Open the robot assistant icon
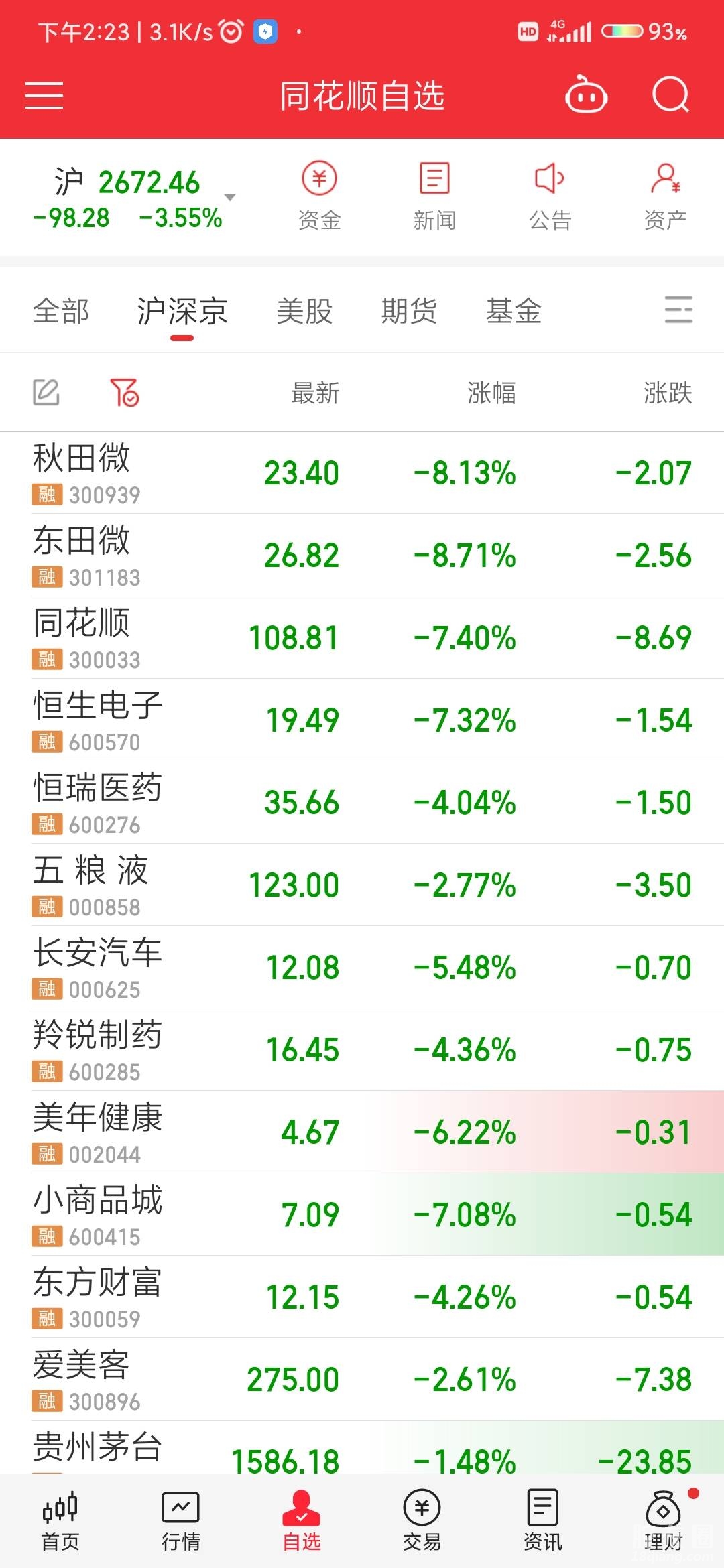724x1568 pixels. [586, 95]
